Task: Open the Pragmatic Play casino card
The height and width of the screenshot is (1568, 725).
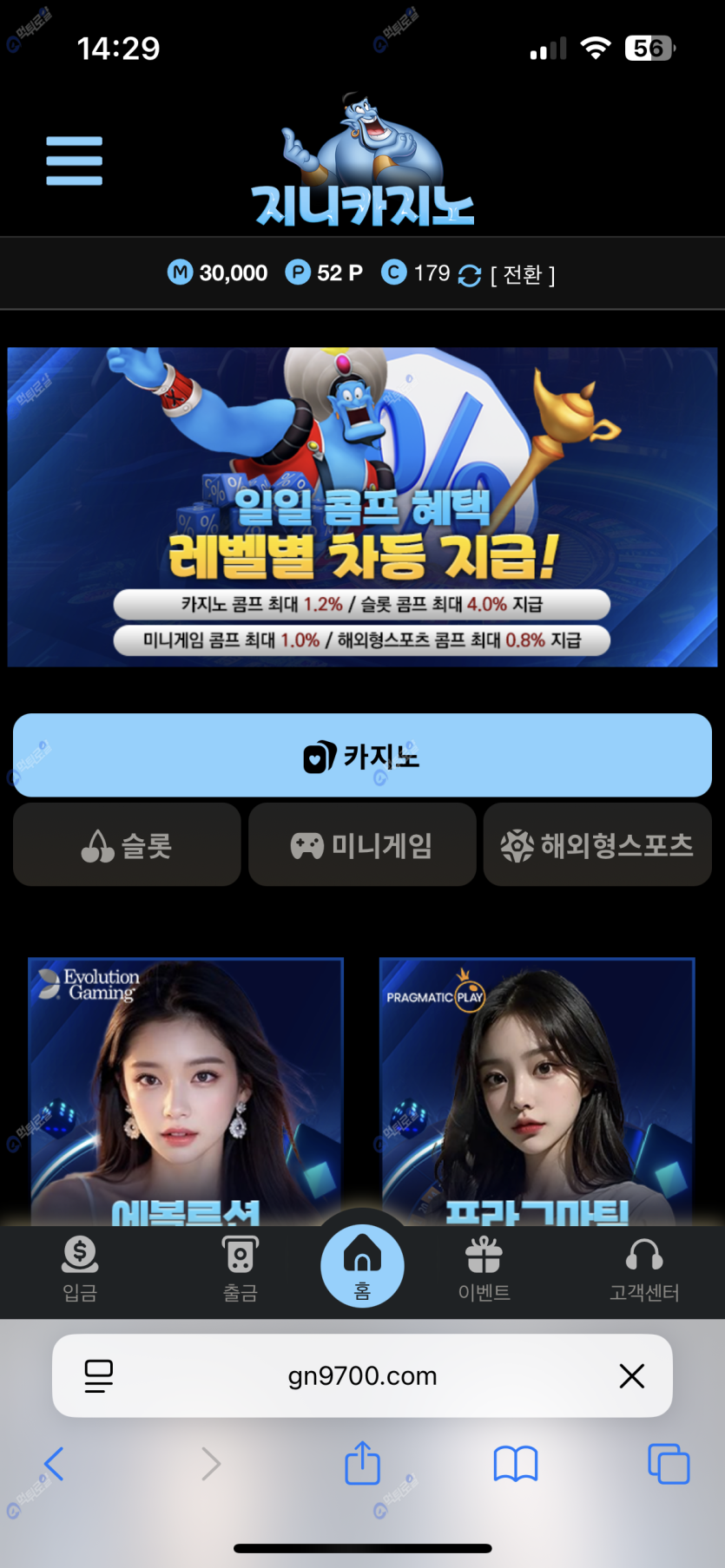Action: 537,1089
